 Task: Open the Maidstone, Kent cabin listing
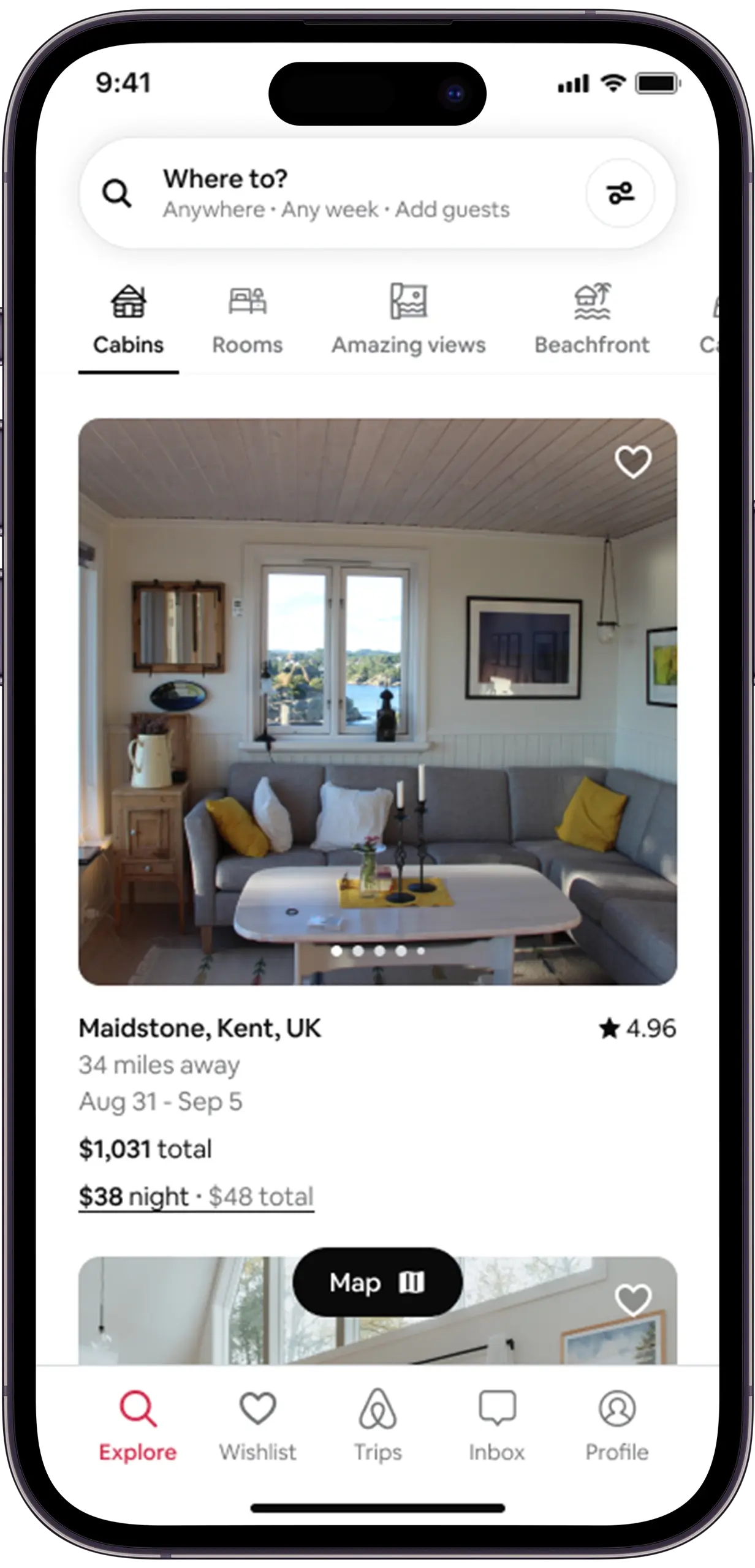[377, 701]
